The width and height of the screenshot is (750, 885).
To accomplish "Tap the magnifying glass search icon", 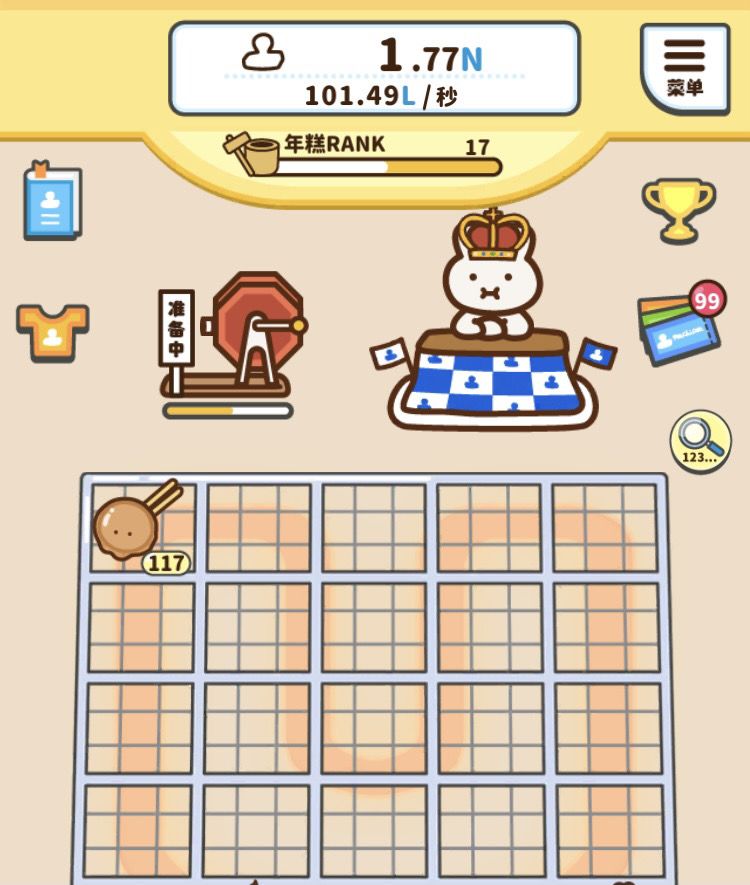I will click(700, 440).
